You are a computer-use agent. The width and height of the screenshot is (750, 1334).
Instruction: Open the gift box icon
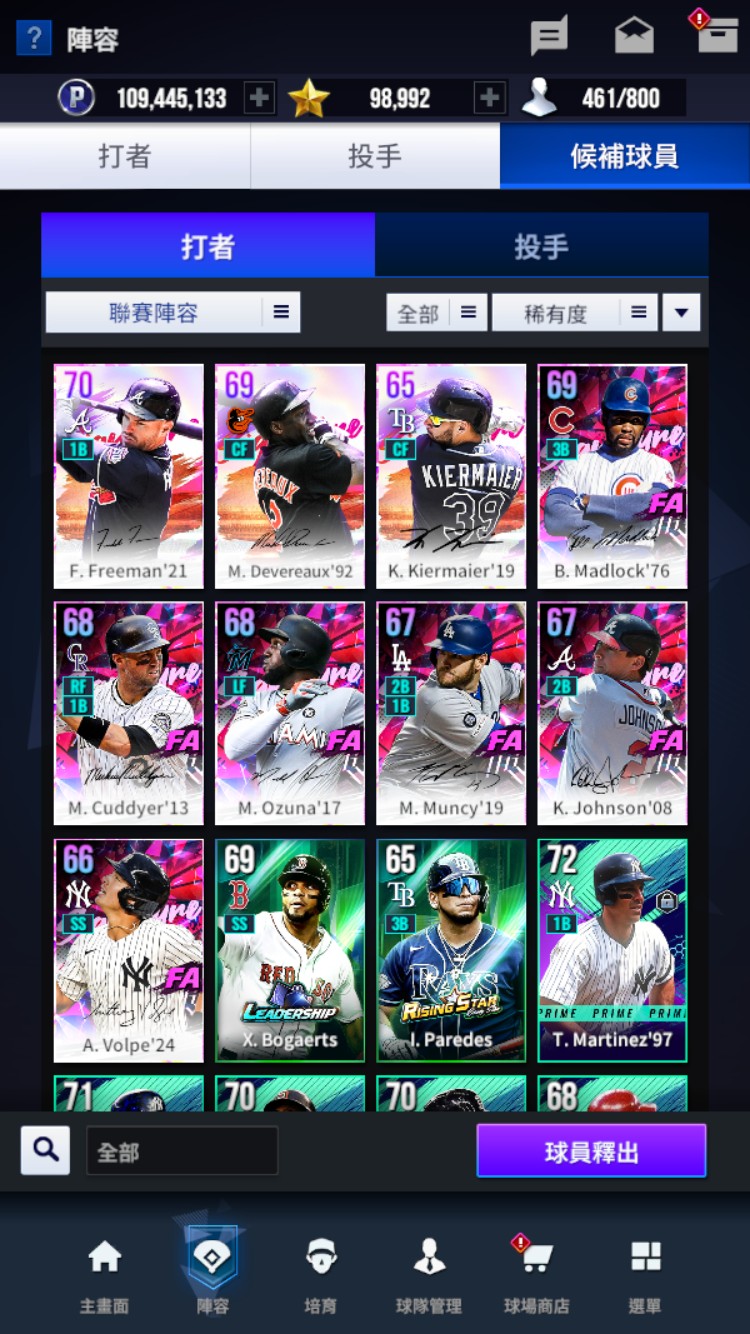click(717, 35)
